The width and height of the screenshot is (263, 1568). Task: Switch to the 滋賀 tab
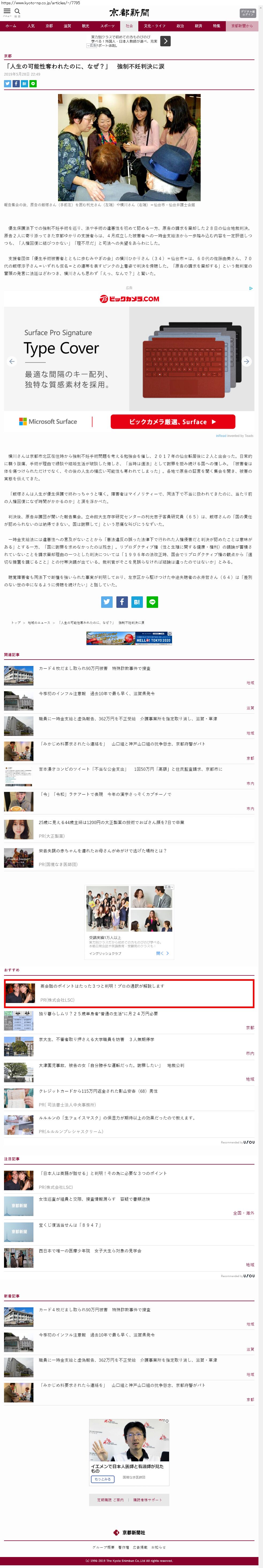click(x=67, y=26)
